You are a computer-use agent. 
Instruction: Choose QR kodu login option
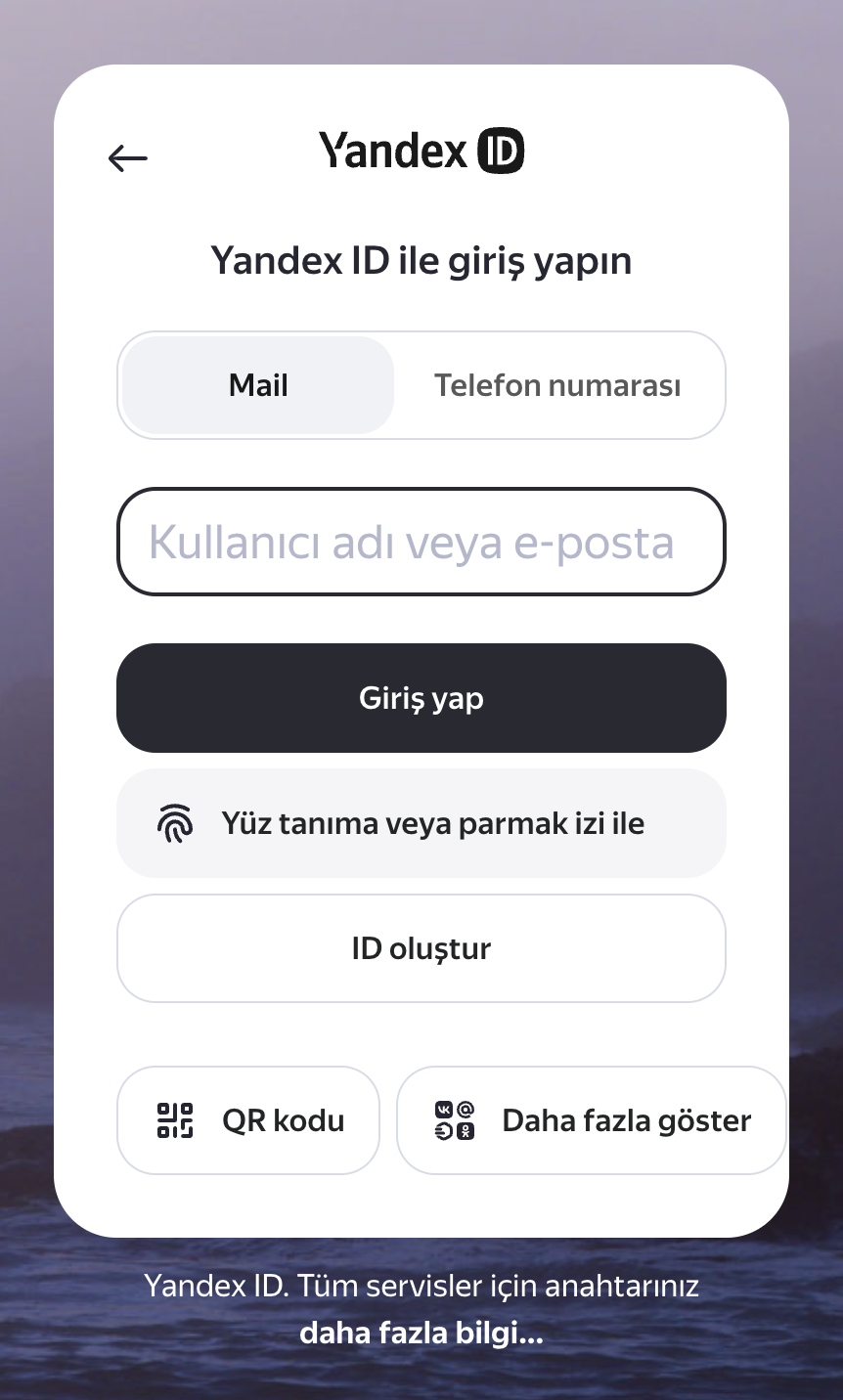pos(248,1120)
